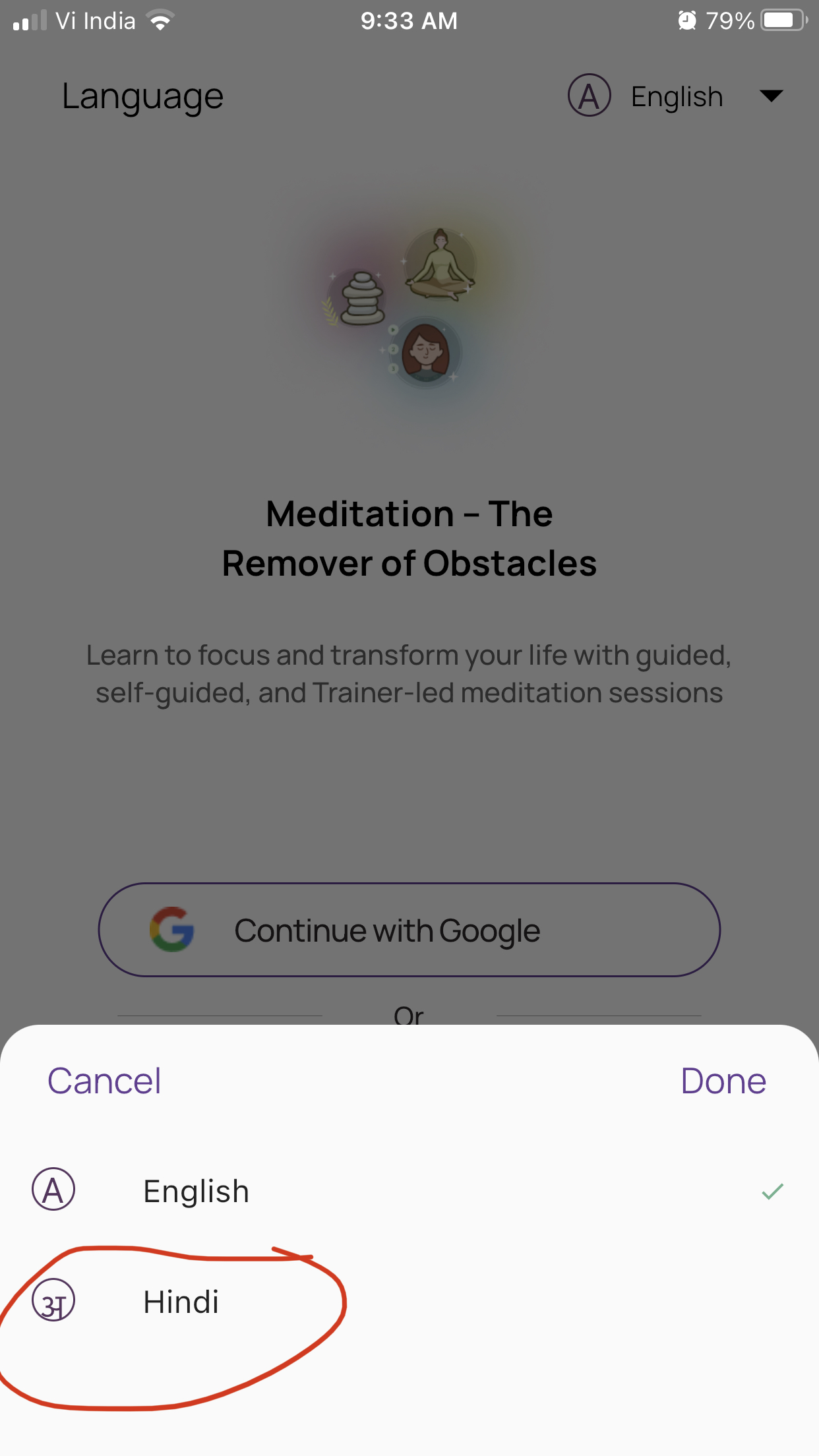Choose Hindi as the app language
819x1456 pixels.
tap(181, 1302)
